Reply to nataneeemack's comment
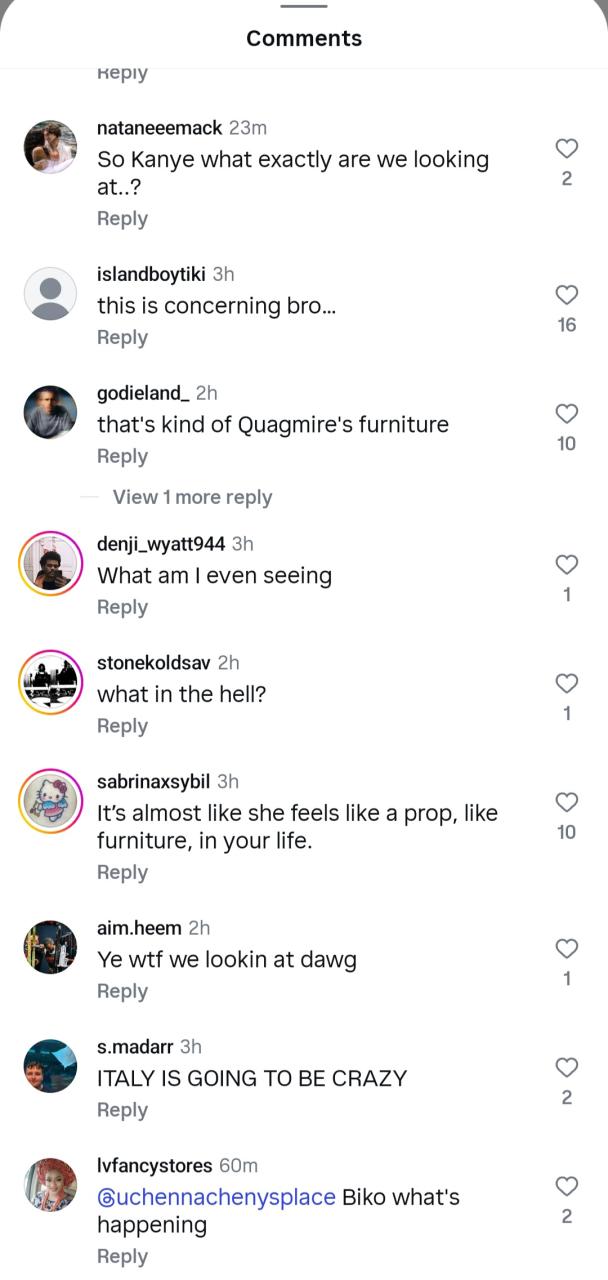This screenshot has height=1280, width=608. tap(122, 218)
